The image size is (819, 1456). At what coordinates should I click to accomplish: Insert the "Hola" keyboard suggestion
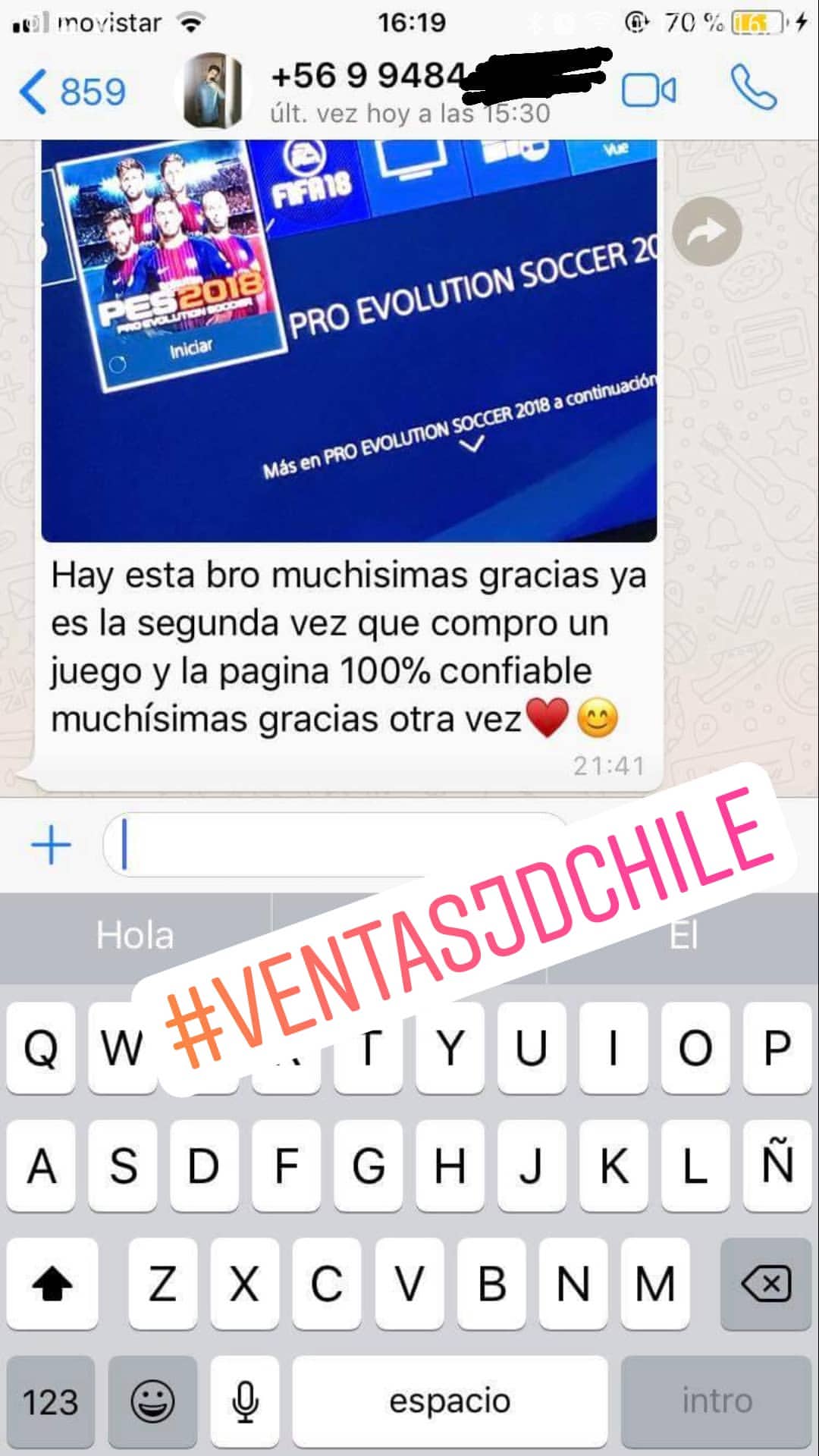coord(135,936)
